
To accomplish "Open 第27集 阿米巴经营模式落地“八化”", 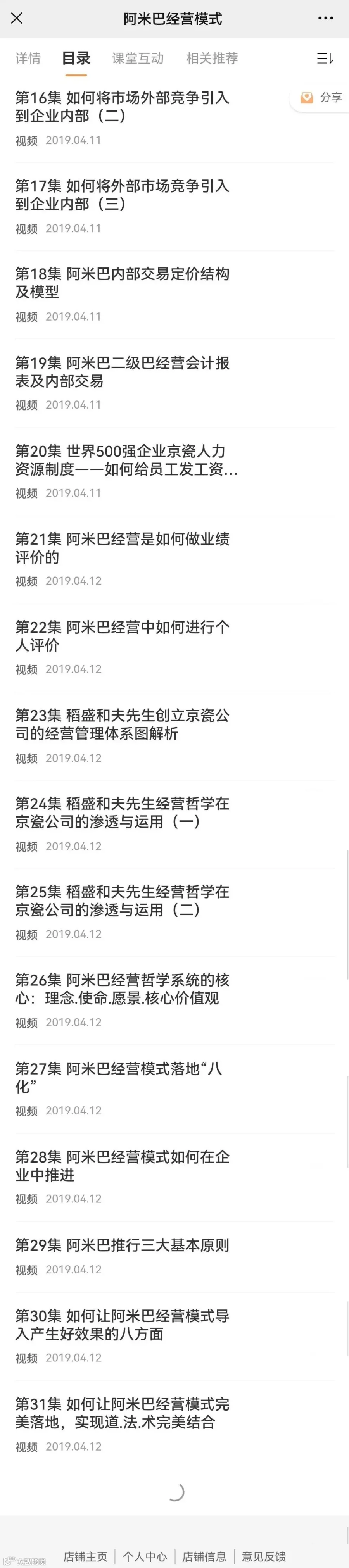I will click(175, 1089).
